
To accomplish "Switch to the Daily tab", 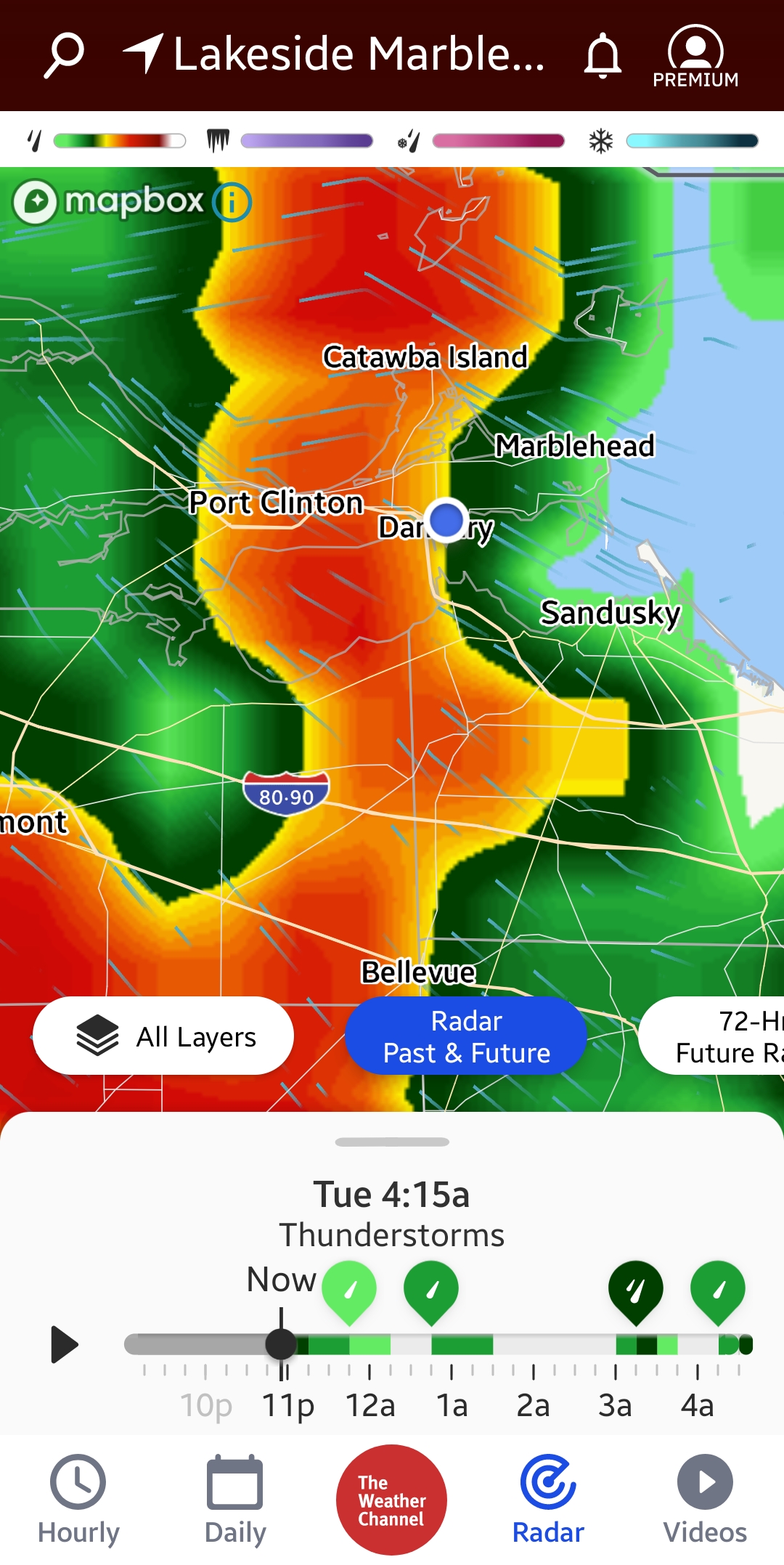I will [x=235, y=1500].
